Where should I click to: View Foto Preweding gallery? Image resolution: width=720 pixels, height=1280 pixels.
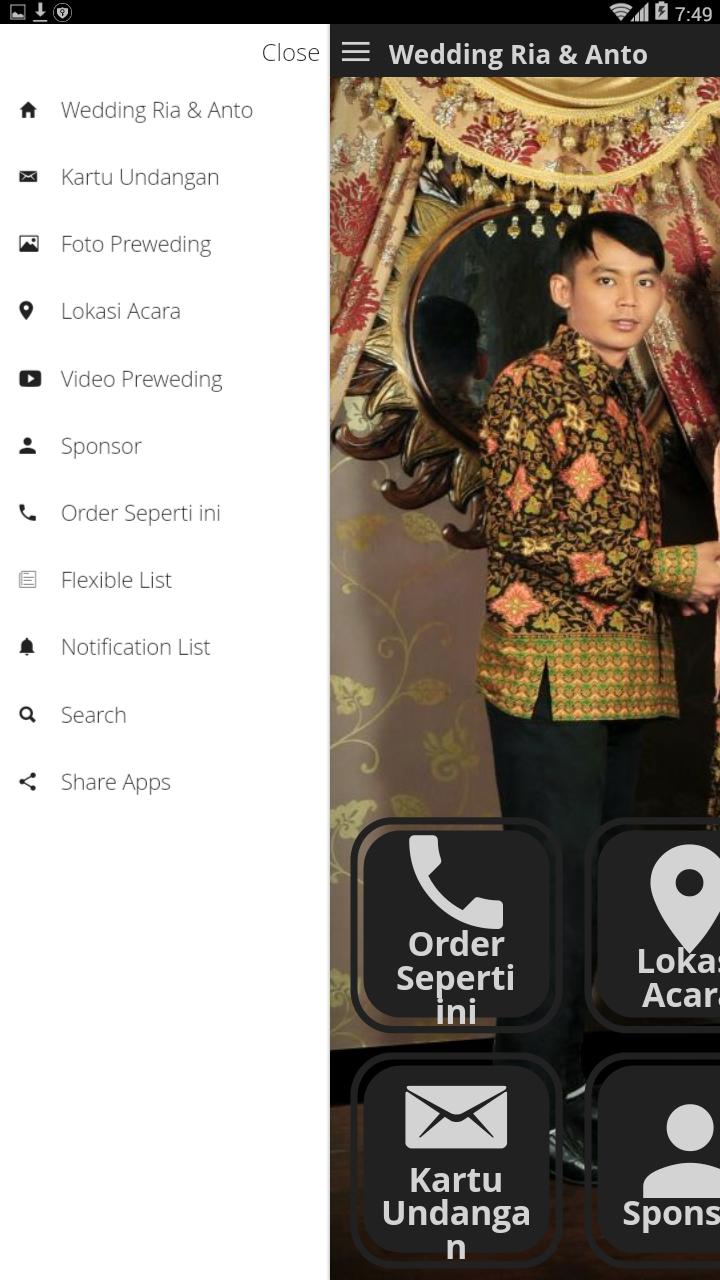click(135, 244)
